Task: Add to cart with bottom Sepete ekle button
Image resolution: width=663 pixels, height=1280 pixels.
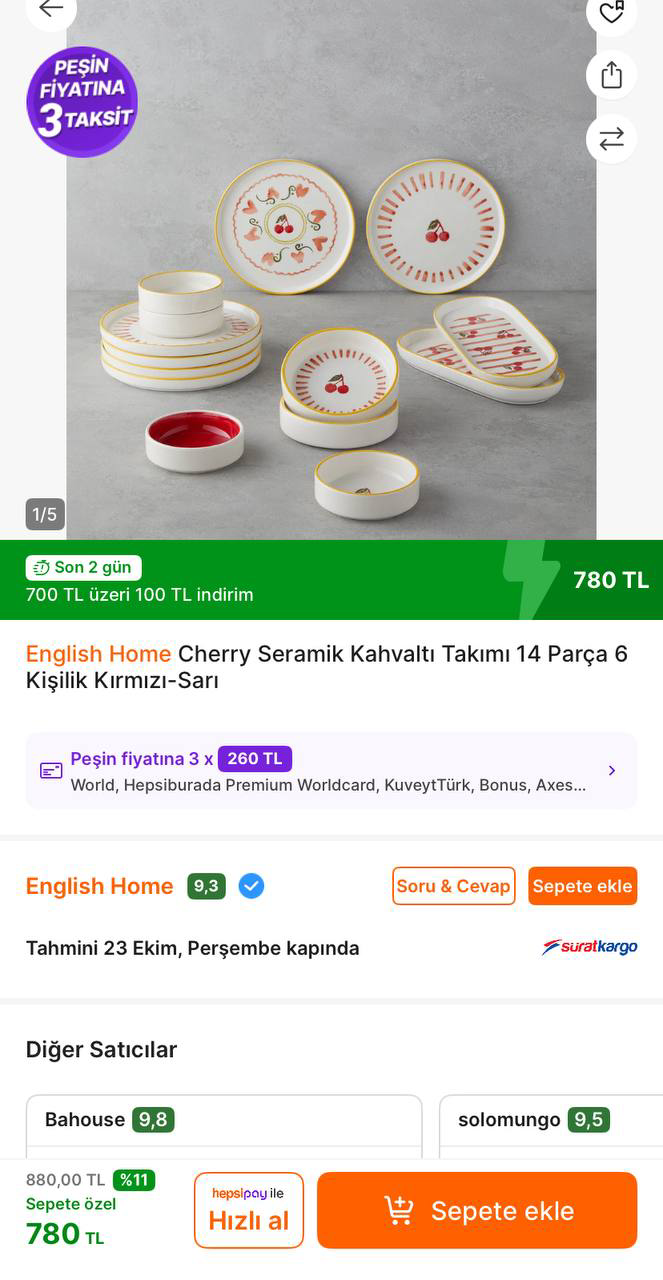Action: [477, 1210]
